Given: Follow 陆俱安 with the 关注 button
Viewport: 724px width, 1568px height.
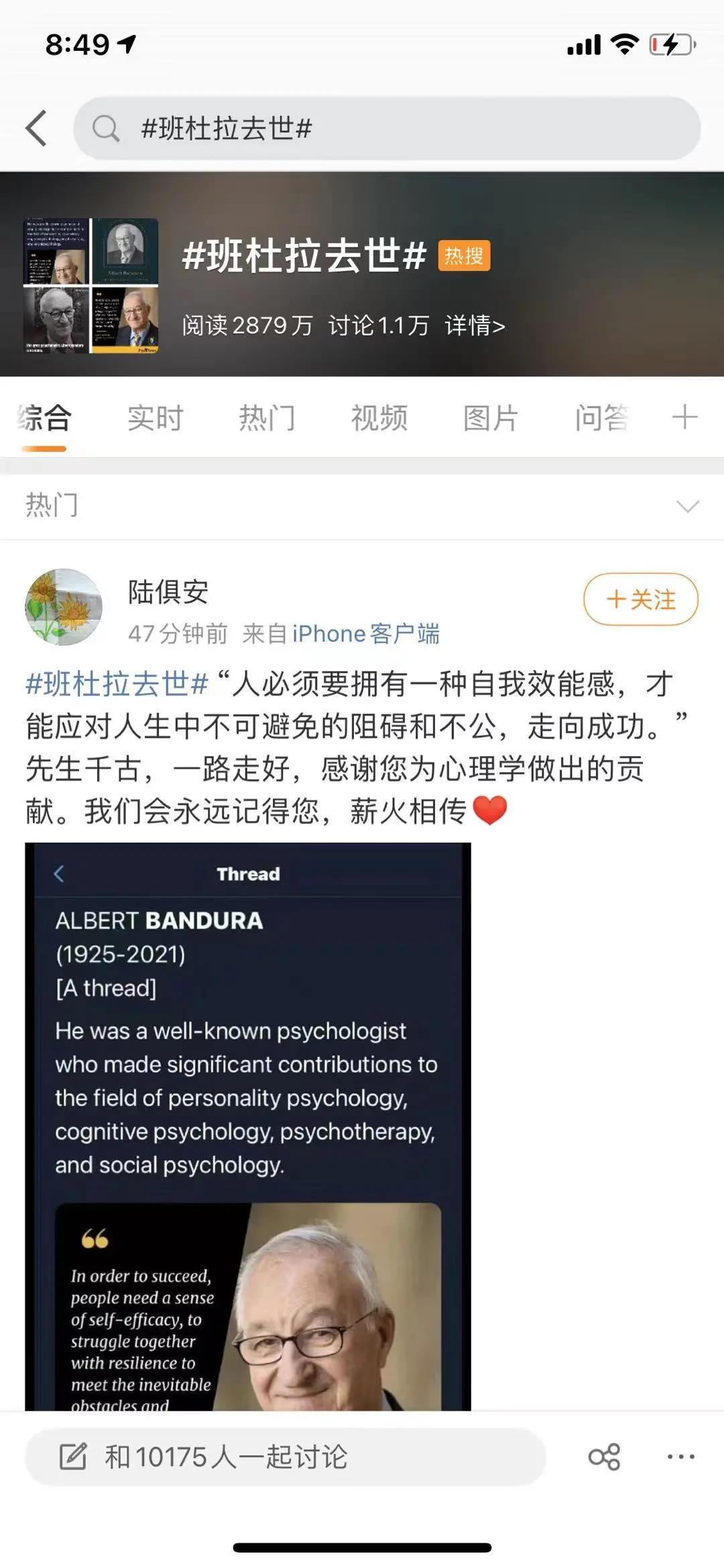Looking at the screenshot, I should tap(640, 599).
